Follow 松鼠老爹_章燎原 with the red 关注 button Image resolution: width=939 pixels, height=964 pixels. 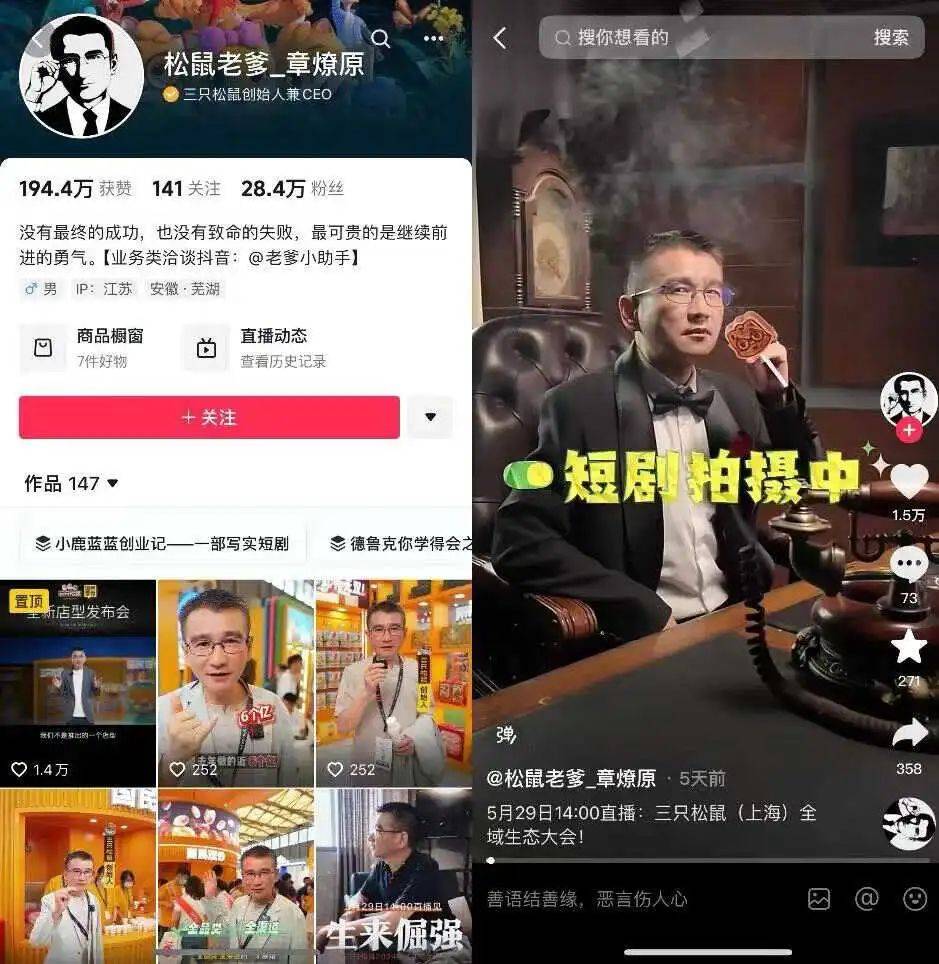click(209, 417)
